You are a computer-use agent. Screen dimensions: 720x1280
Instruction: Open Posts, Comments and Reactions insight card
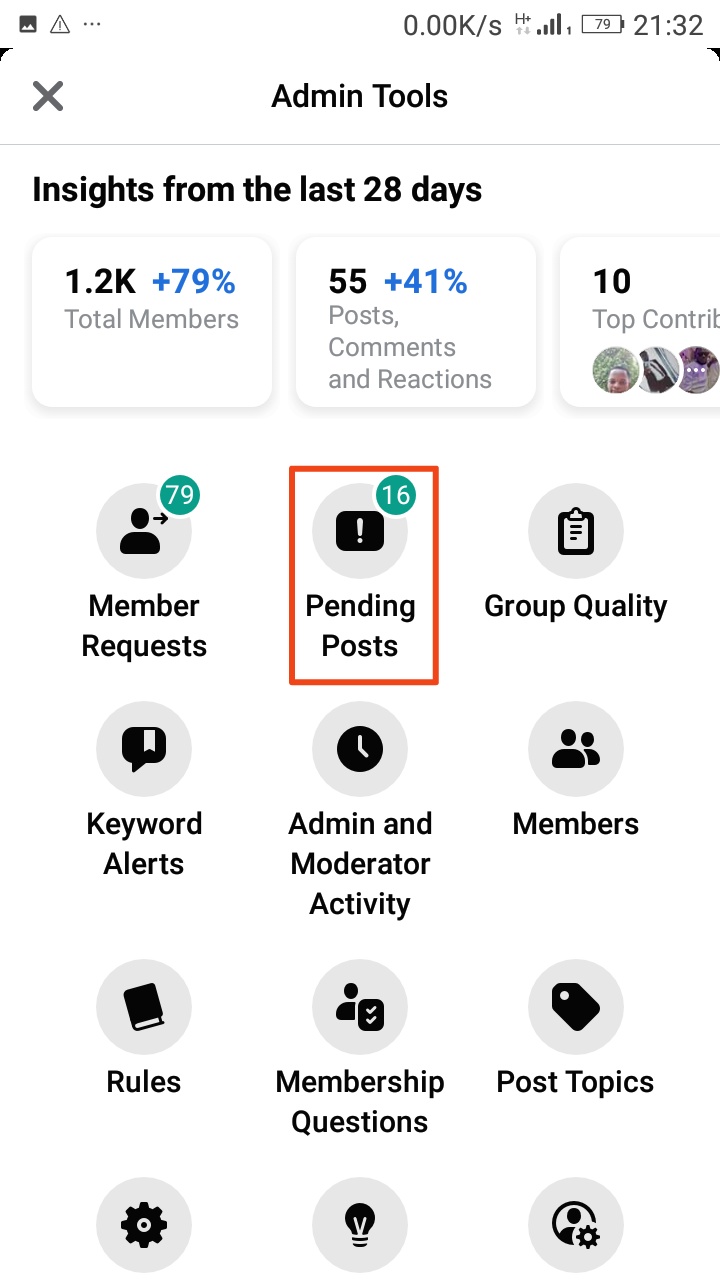click(416, 322)
